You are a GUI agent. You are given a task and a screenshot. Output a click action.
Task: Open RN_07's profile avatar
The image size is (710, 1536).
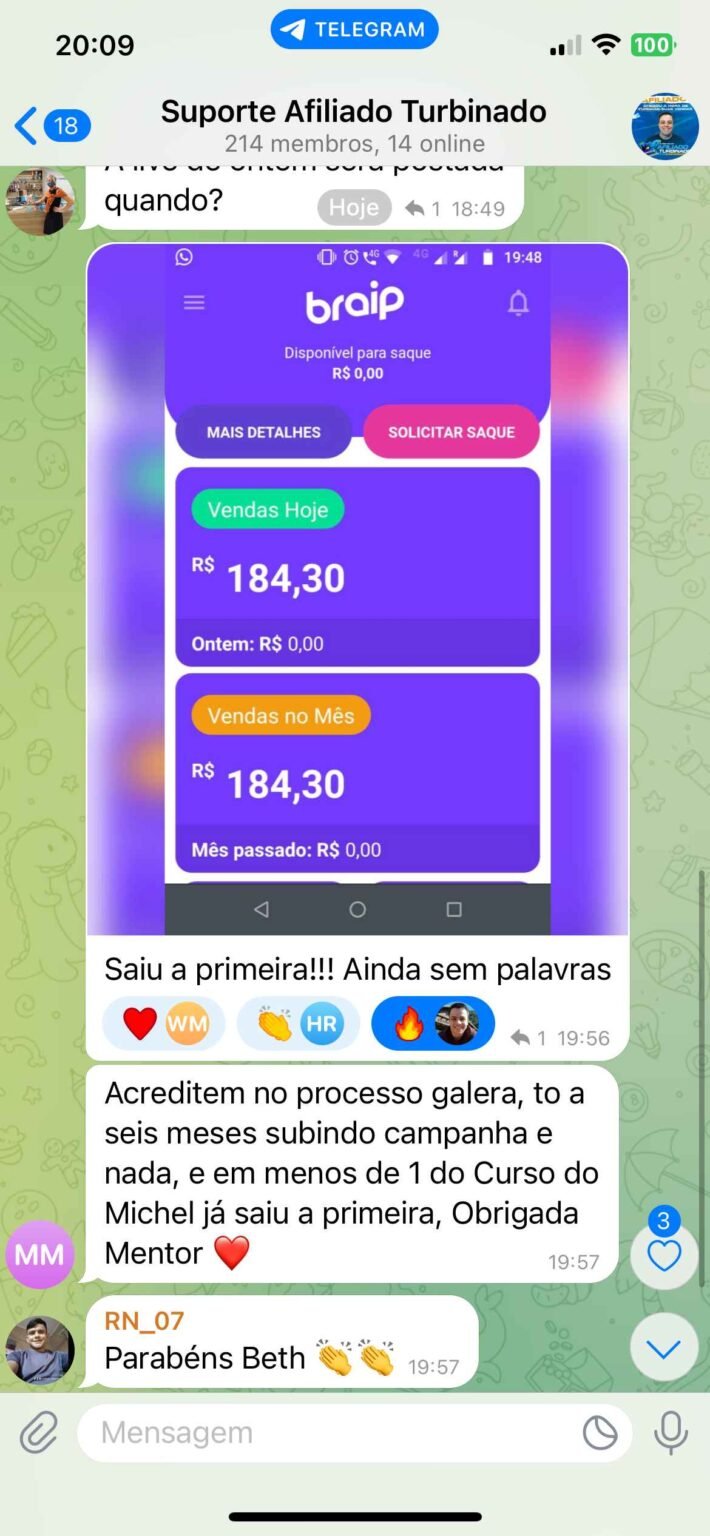point(40,1350)
